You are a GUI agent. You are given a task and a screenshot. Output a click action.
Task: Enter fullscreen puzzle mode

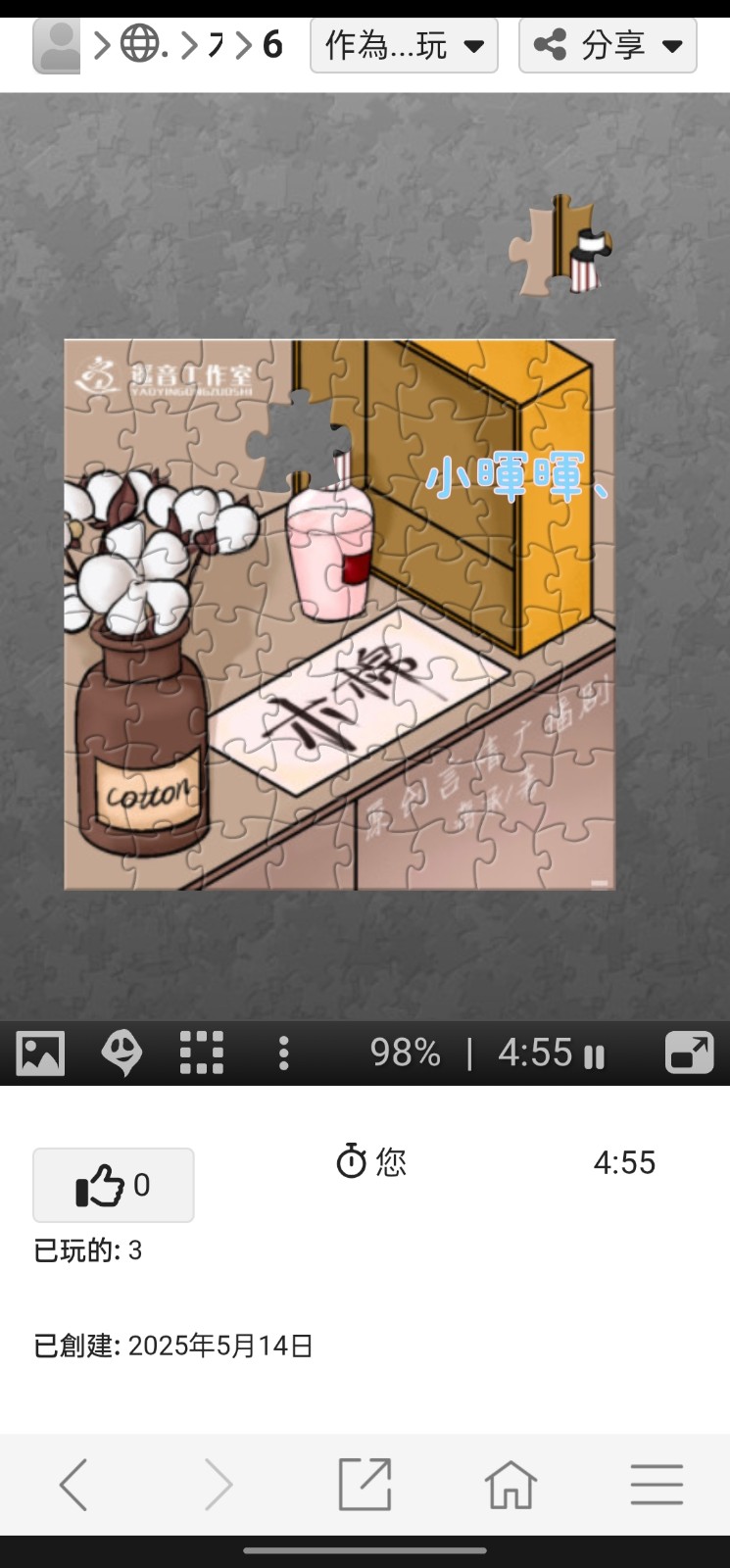pyautogui.click(x=690, y=1053)
